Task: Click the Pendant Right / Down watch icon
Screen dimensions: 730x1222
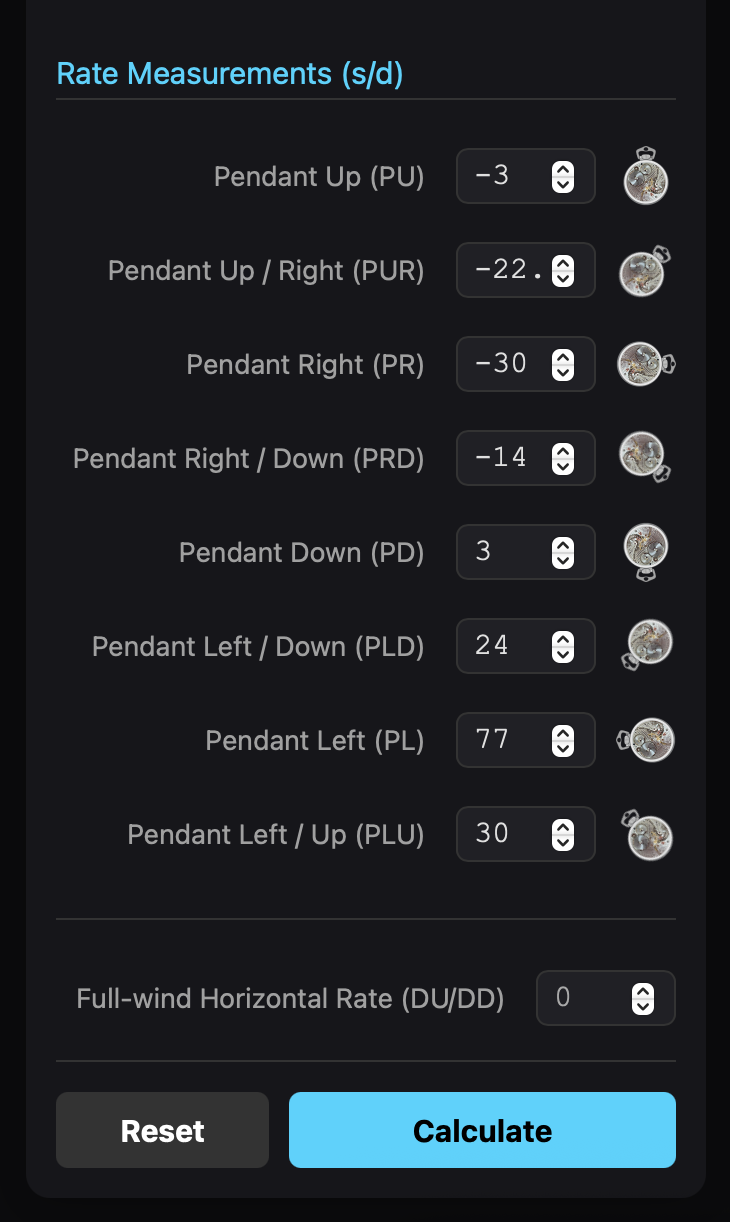Action: pos(645,458)
